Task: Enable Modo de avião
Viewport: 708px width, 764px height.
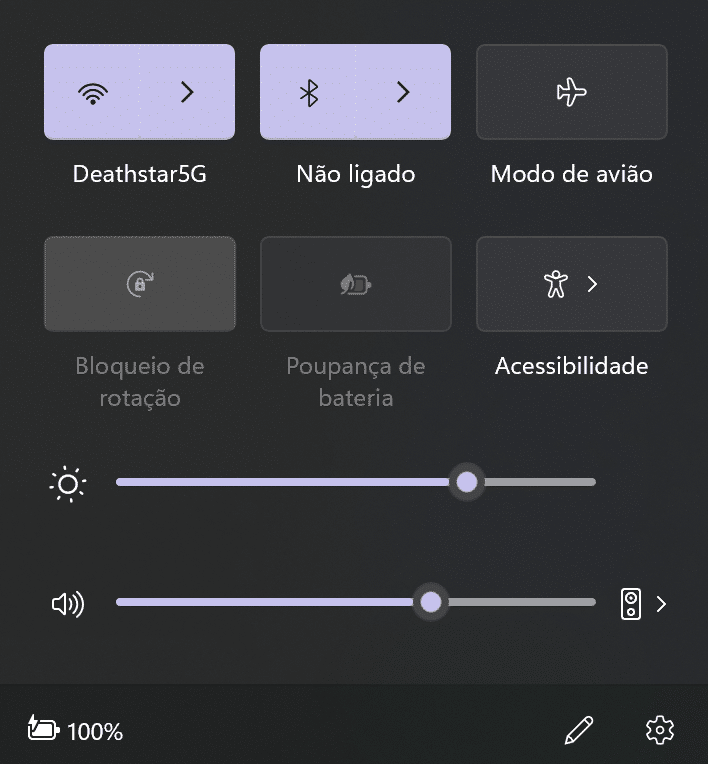Action: click(x=571, y=92)
